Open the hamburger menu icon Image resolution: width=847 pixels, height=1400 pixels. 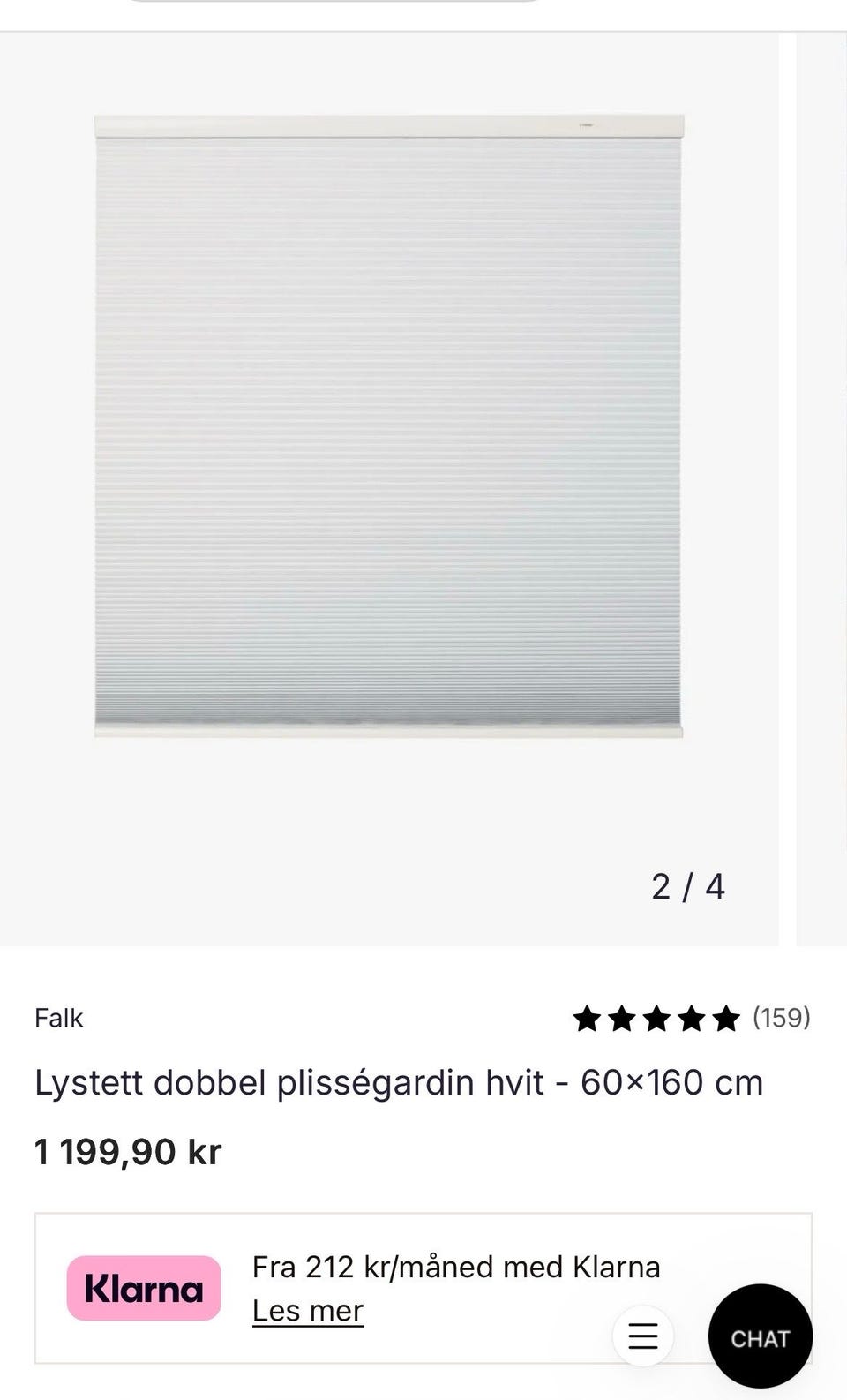tap(644, 1336)
